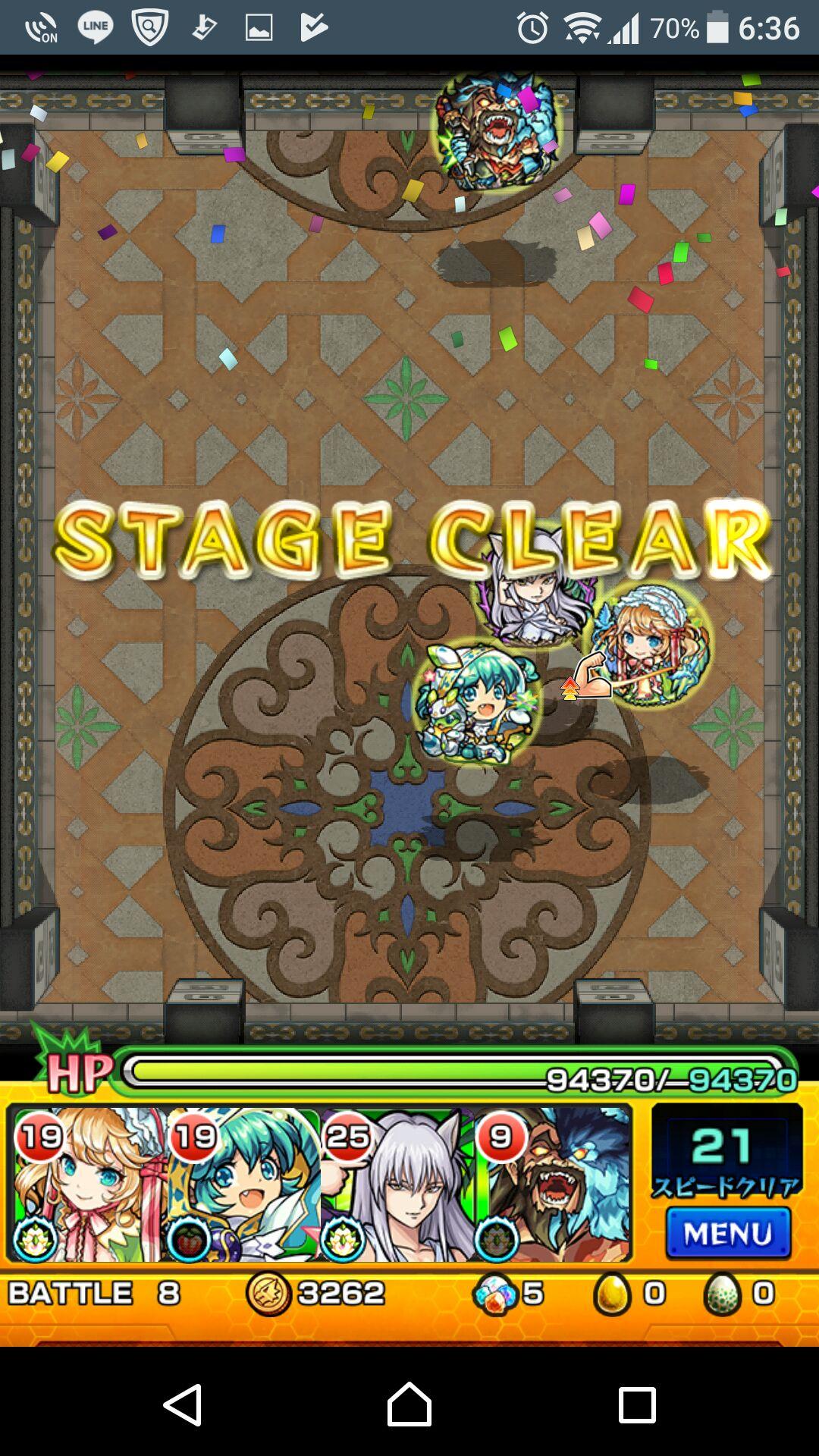Return to the home screen
This screenshot has height=1456, width=819.
(x=409, y=1404)
